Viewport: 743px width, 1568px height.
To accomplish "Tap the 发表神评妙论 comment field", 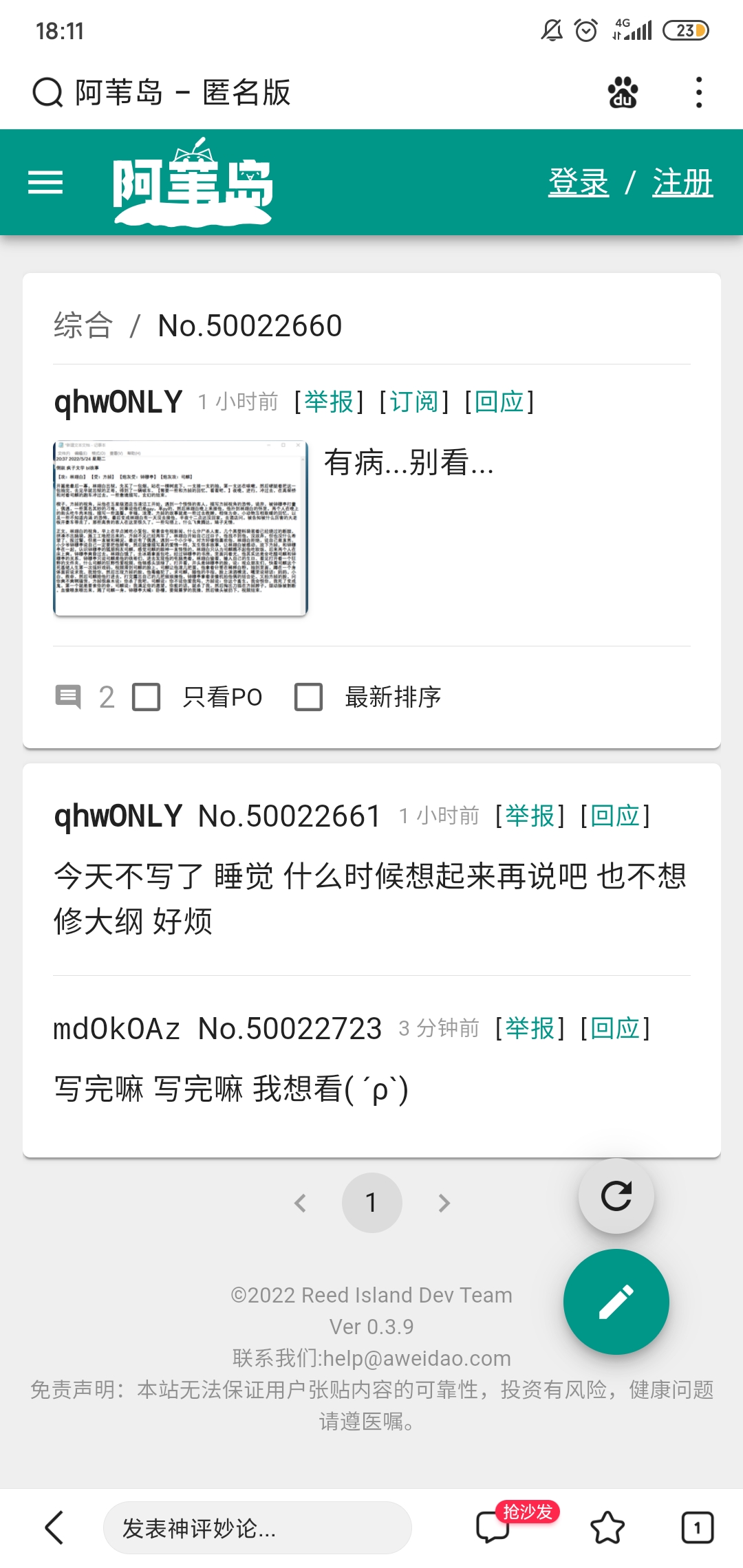I will click(x=257, y=1528).
